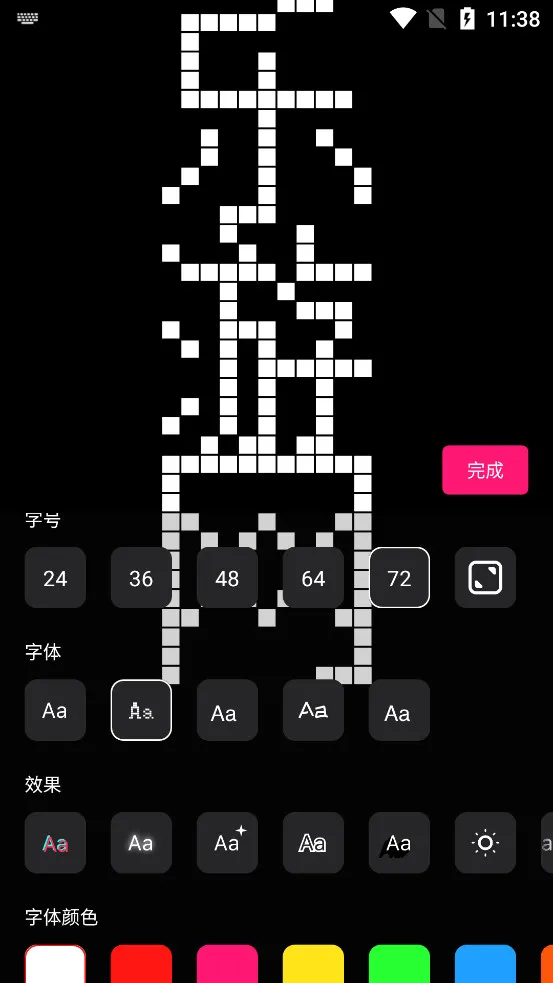Choose font size 48
This screenshot has width=553, height=983.
[227, 577]
